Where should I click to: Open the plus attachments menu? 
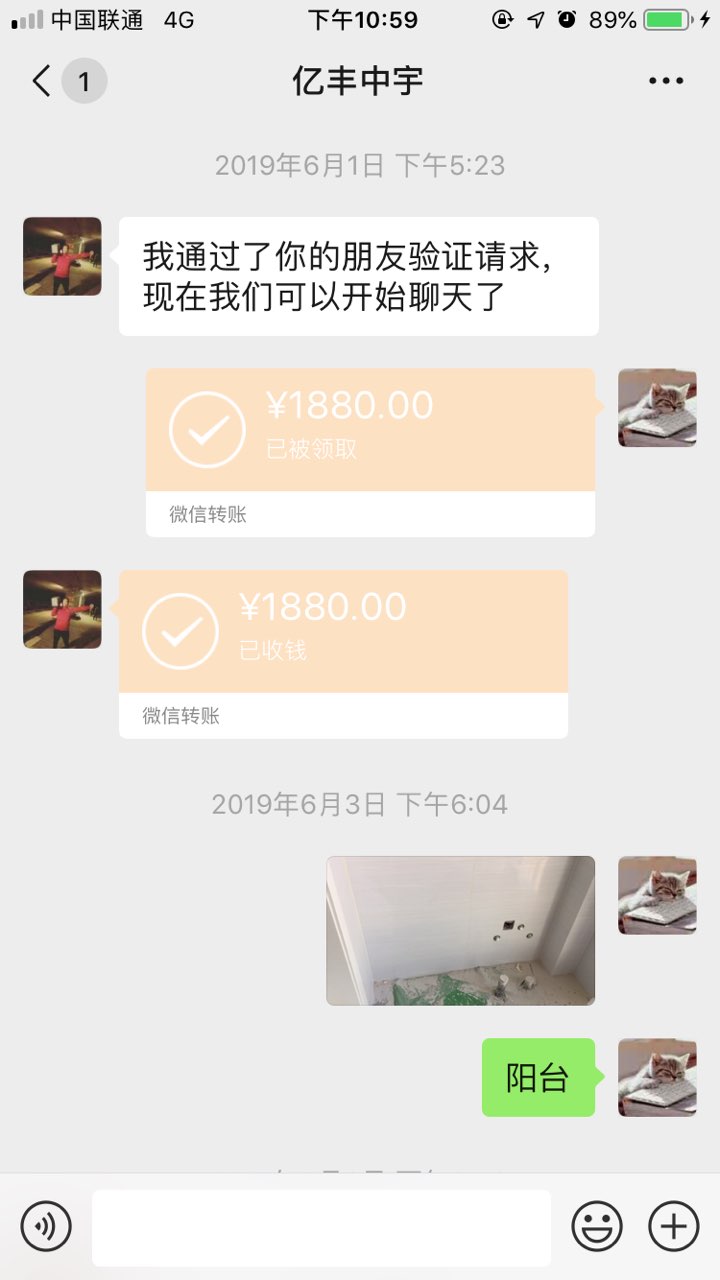(674, 1226)
